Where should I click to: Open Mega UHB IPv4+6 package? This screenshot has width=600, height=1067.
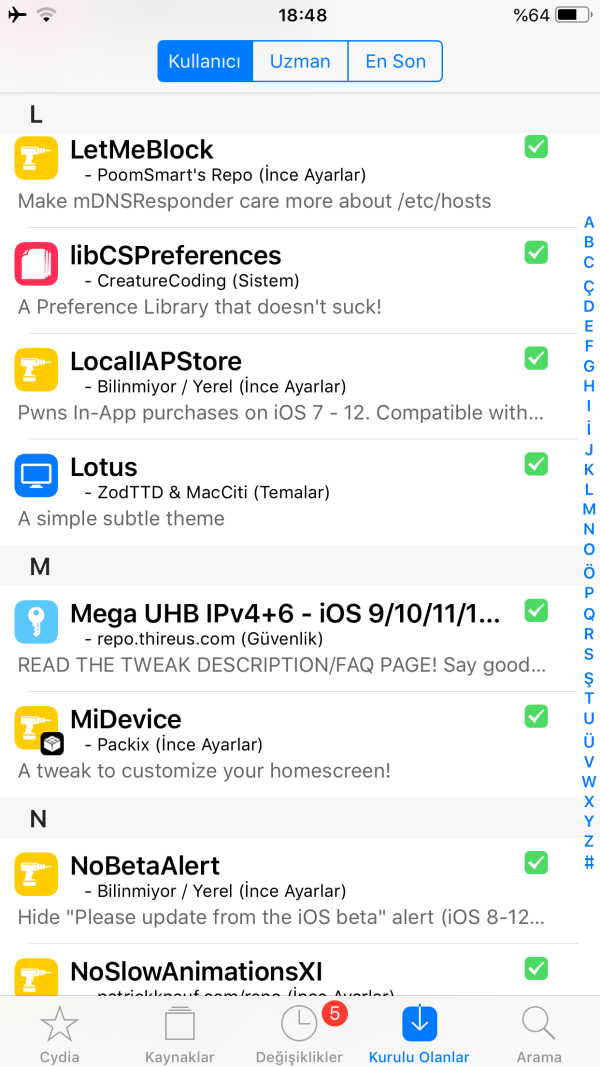[x=280, y=638]
